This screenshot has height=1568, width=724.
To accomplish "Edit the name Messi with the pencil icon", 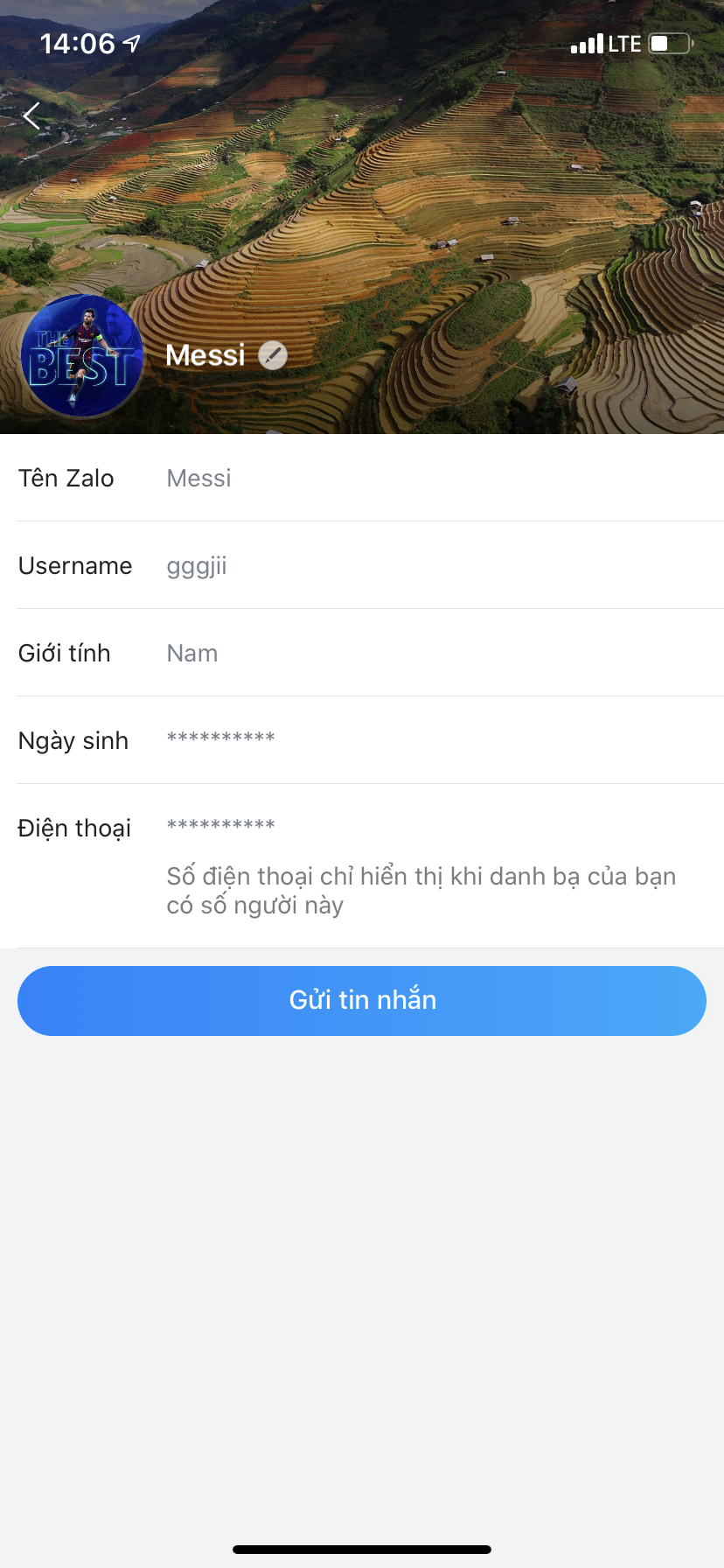I will [273, 355].
